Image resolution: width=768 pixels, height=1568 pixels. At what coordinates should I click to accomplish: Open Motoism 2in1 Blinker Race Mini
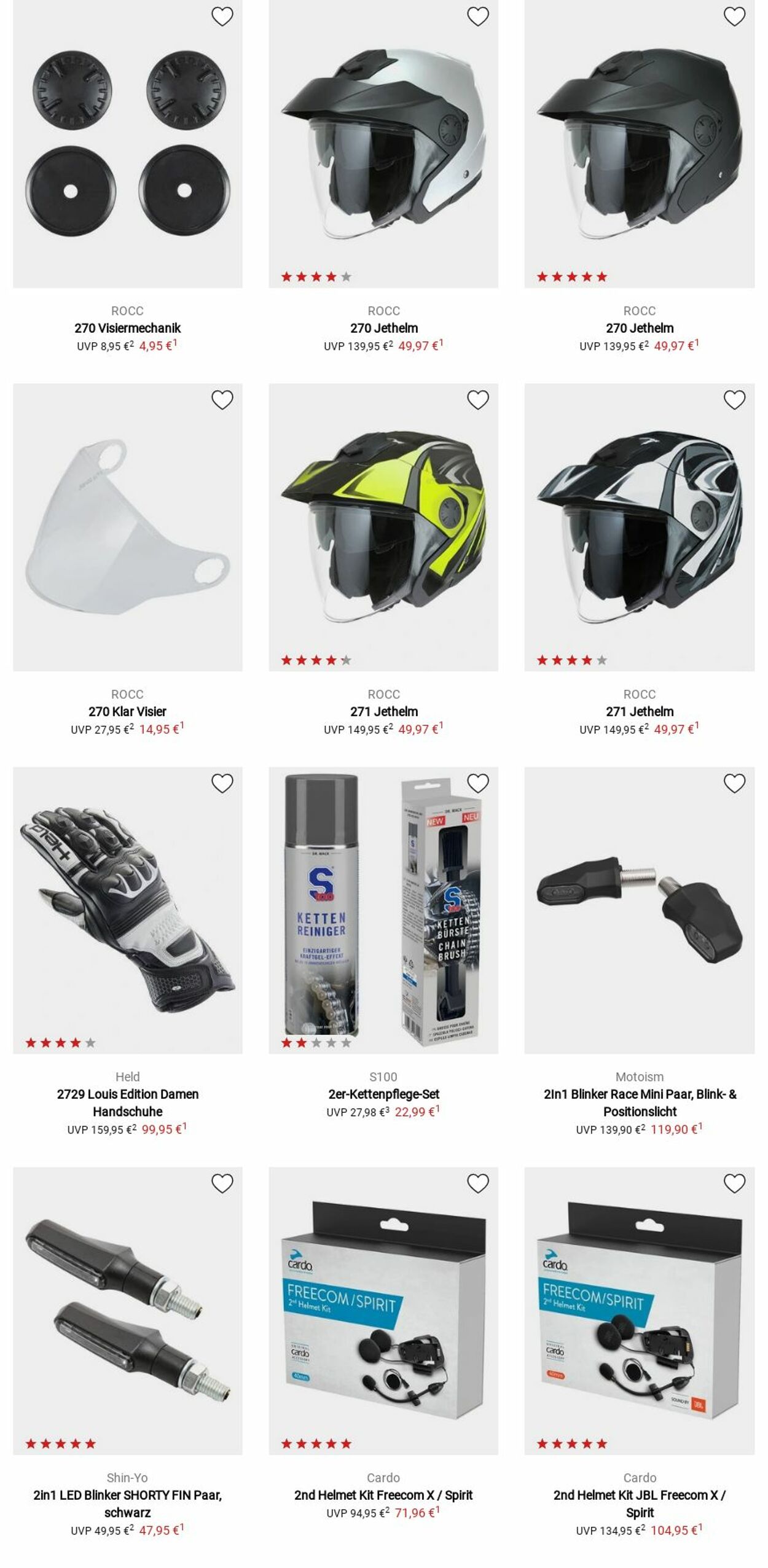tap(639, 1102)
